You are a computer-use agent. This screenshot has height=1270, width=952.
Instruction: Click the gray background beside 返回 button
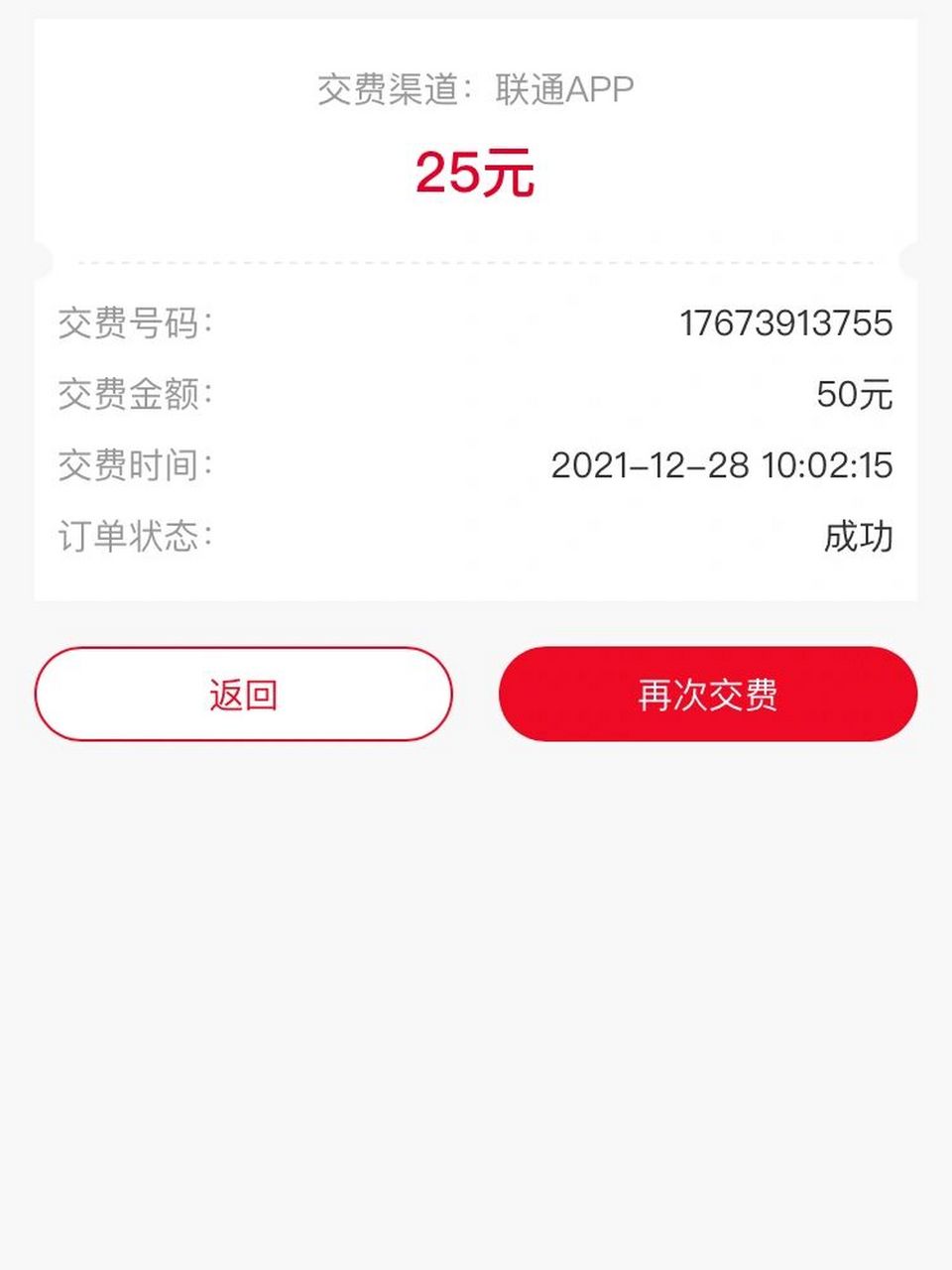coord(476,694)
